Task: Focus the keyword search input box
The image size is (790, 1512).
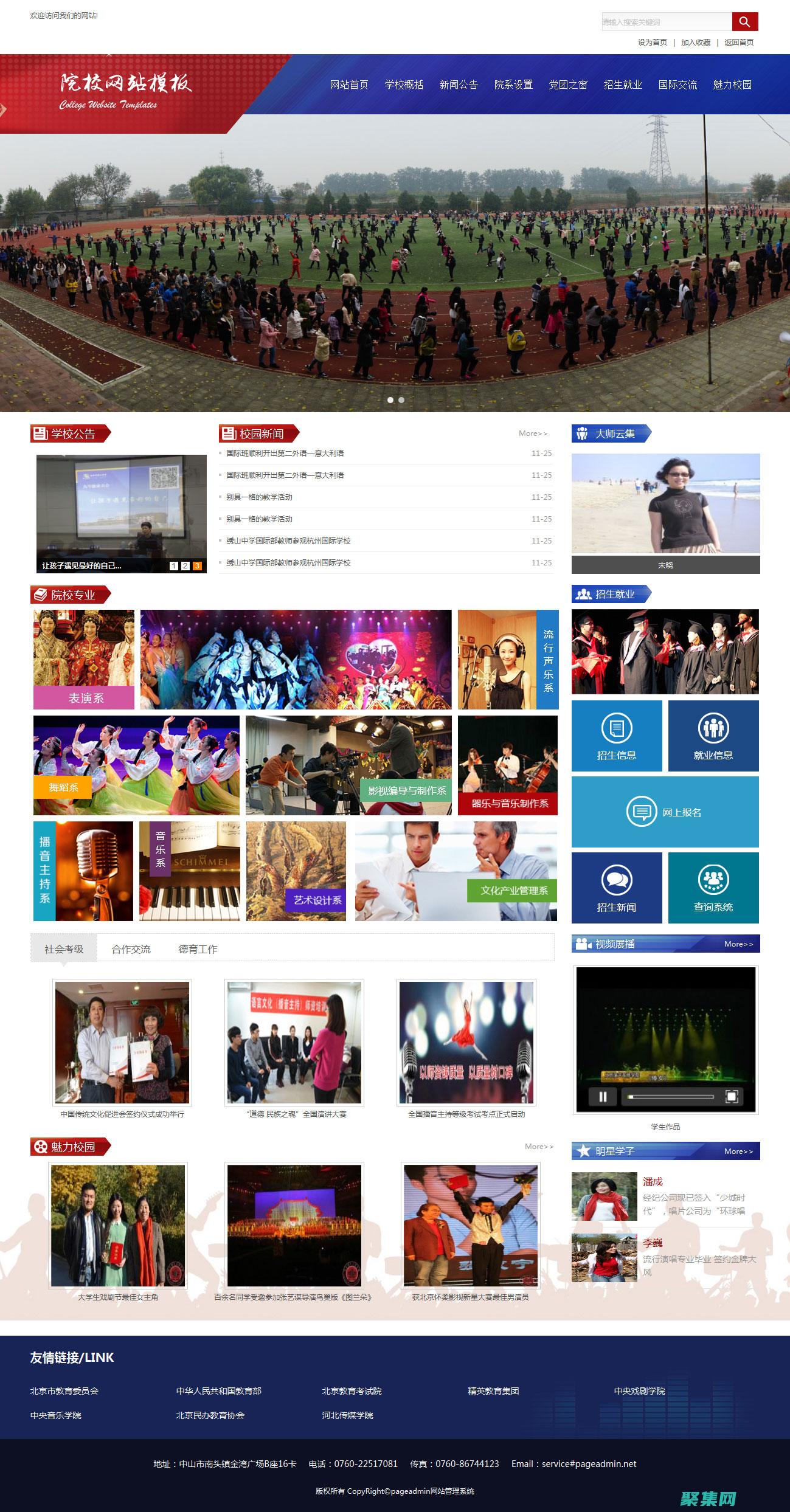Action: 666,22
